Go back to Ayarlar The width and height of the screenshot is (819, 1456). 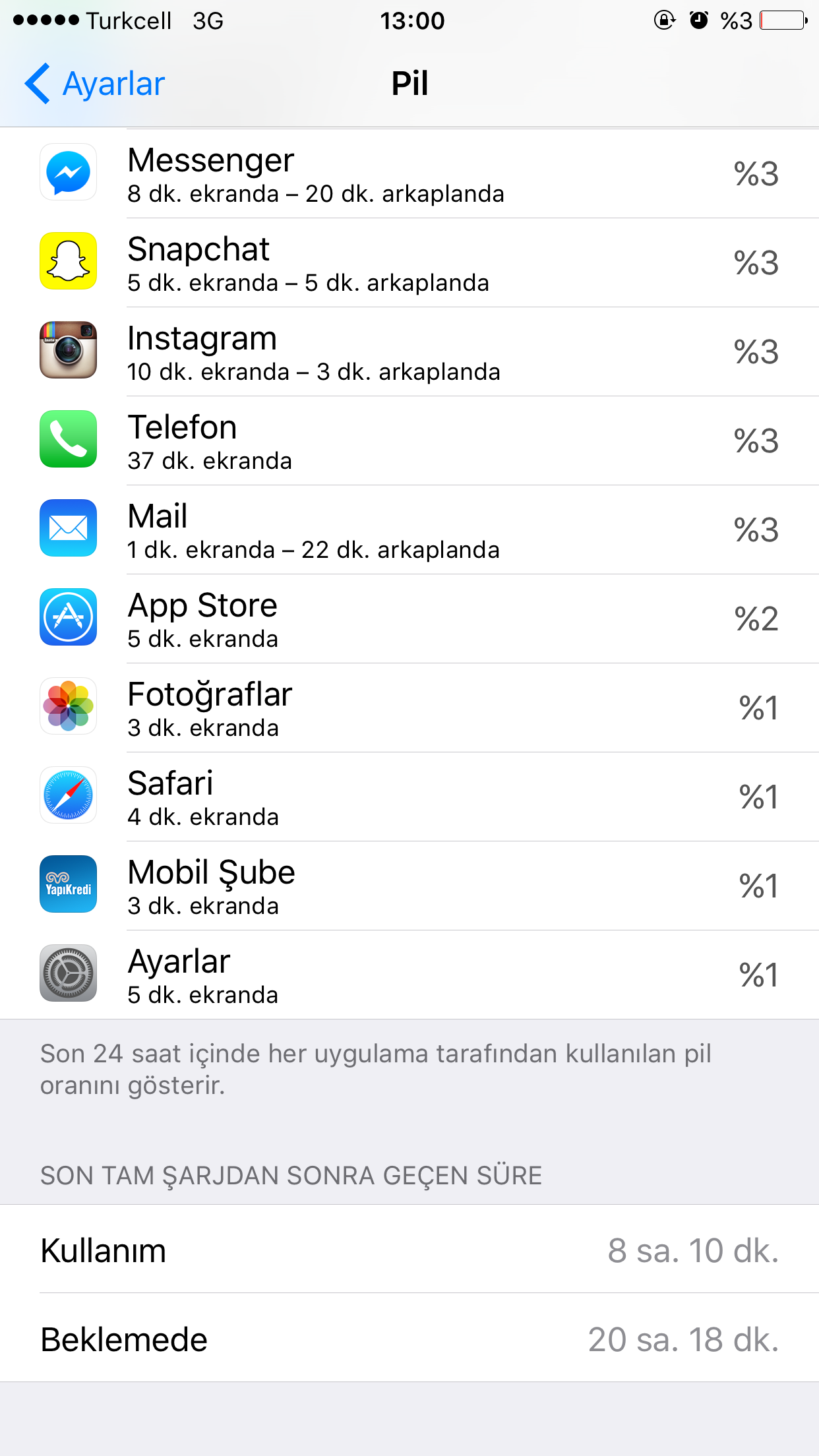point(96,84)
